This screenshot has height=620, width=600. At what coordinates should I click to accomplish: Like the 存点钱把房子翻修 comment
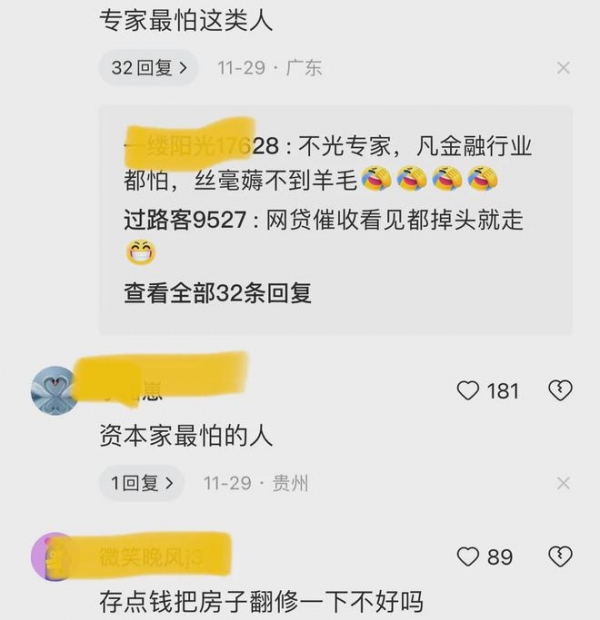pyautogui.click(x=468, y=556)
